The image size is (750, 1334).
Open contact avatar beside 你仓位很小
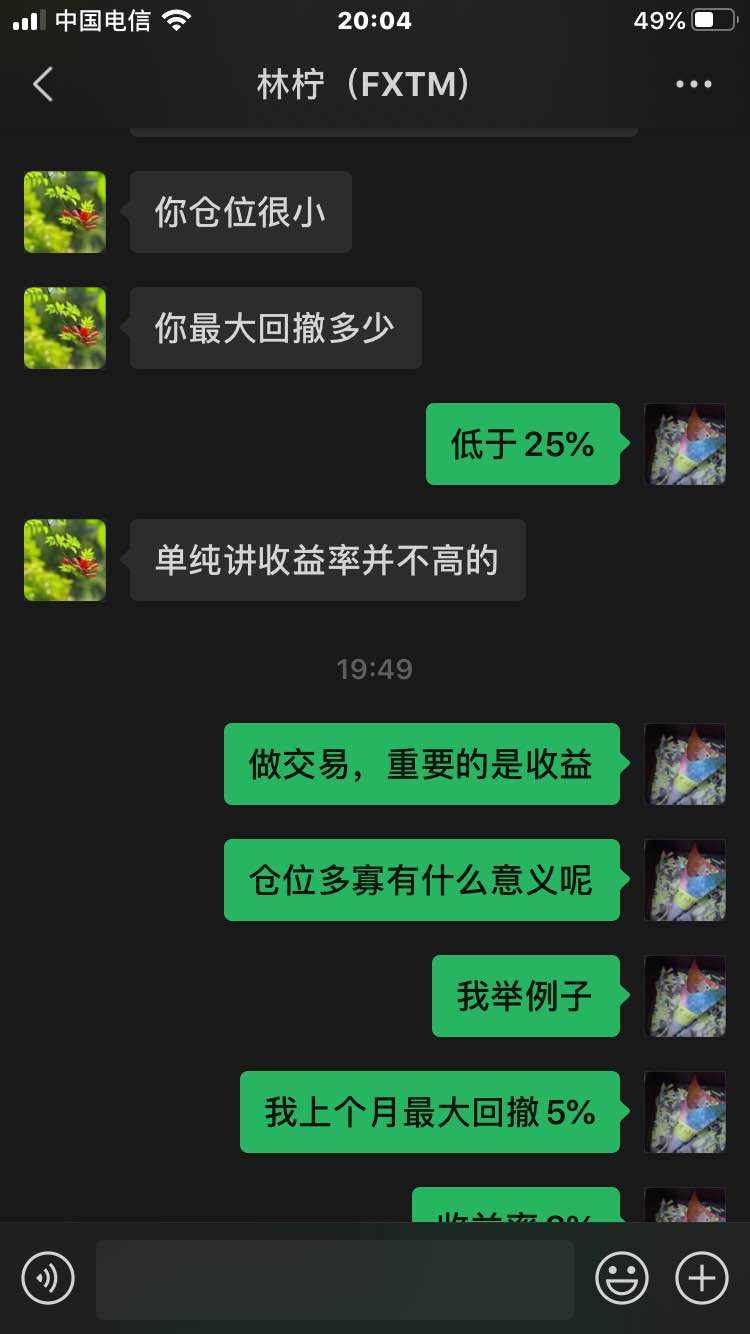coord(65,212)
